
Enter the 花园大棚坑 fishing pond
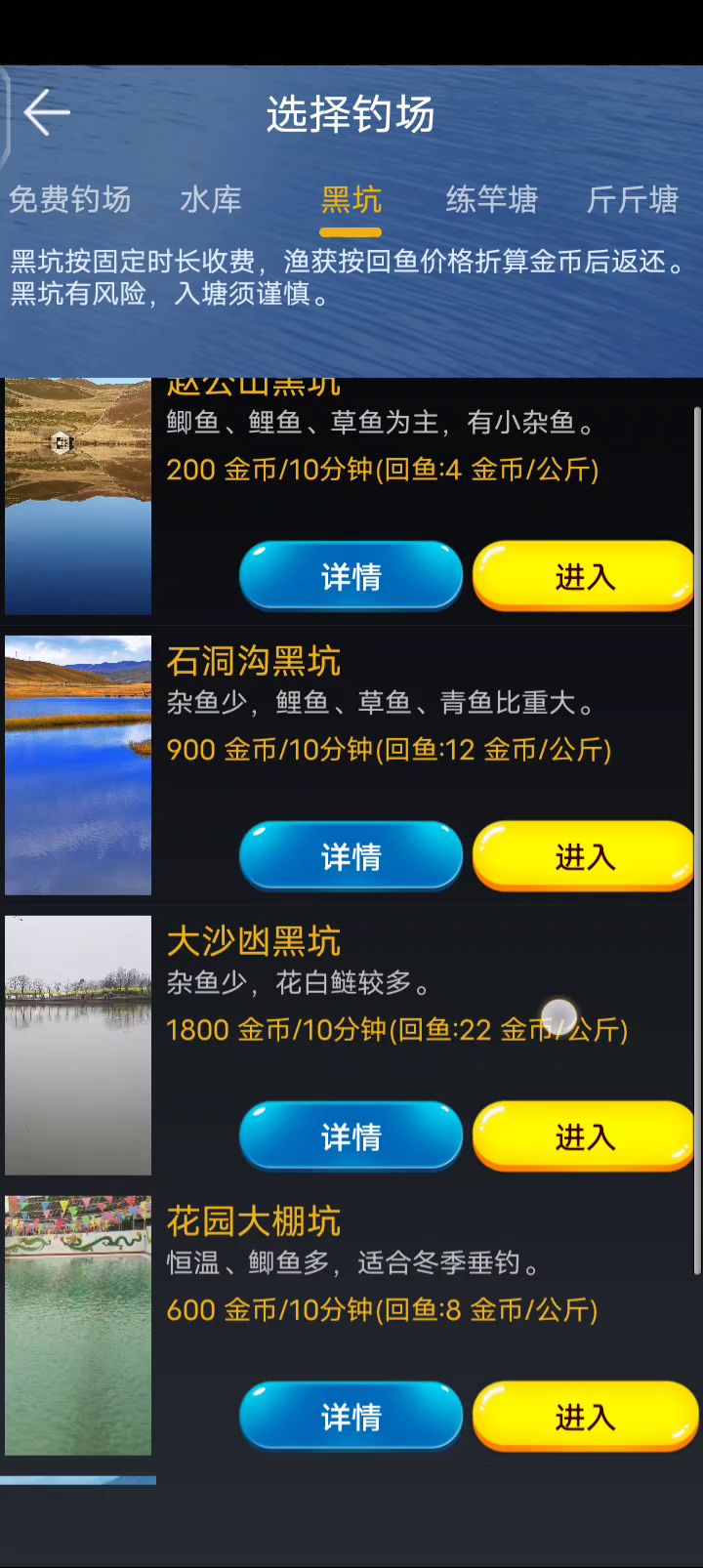click(x=584, y=1417)
